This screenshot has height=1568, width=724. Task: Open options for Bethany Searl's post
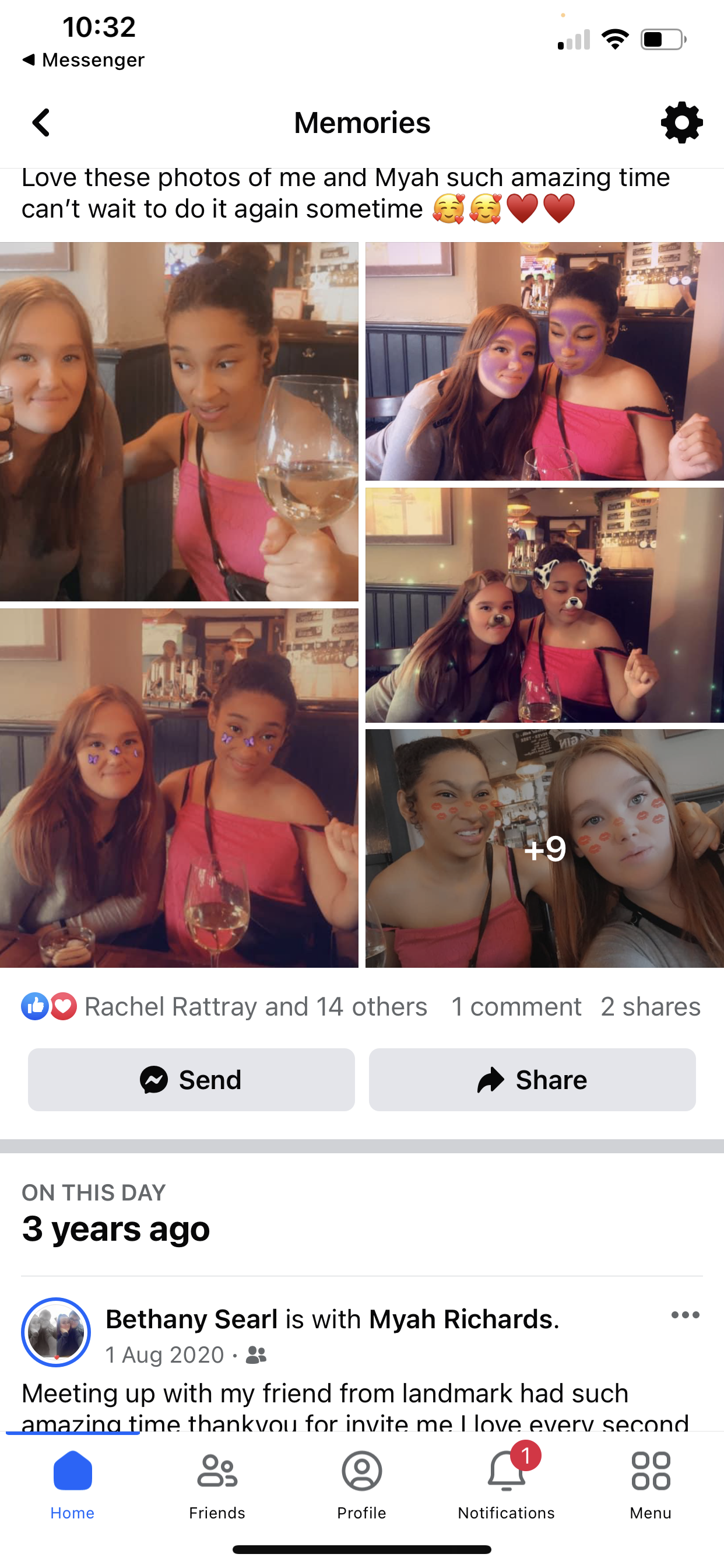(x=684, y=1315)
